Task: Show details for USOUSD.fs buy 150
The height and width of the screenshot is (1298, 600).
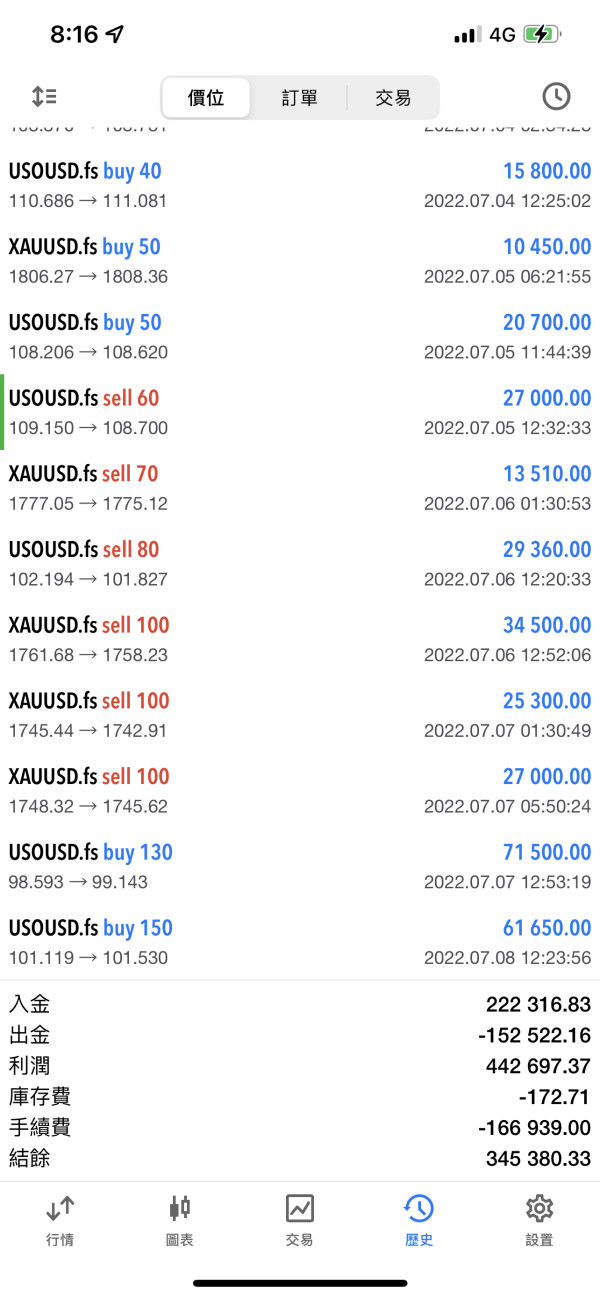Action: [x=300, y=942]
